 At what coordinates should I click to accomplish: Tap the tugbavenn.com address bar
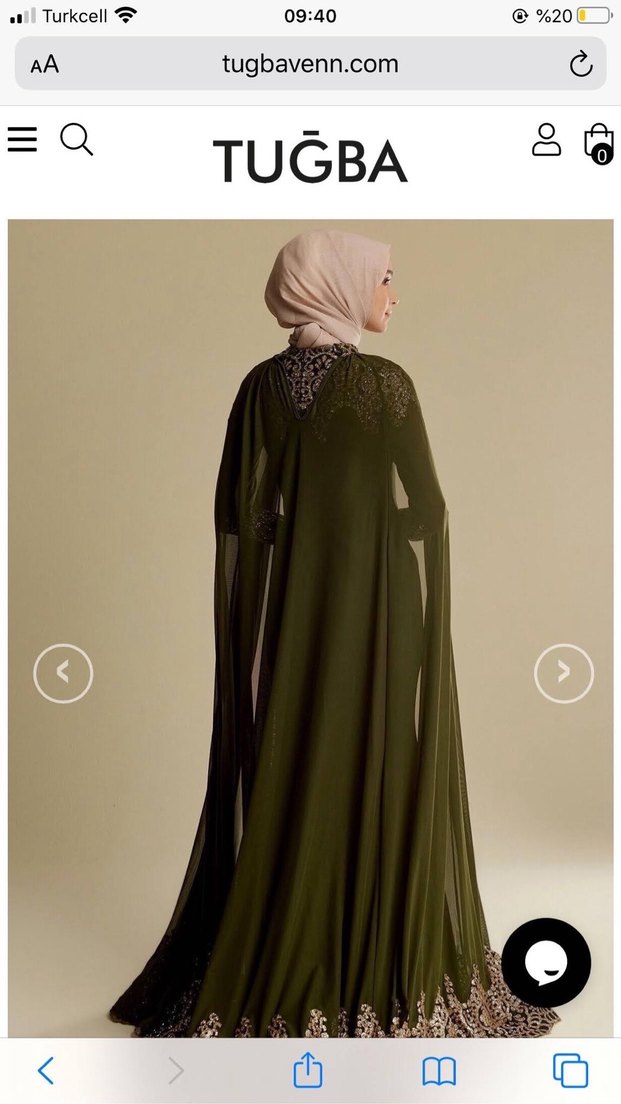[x=310, y=64]
